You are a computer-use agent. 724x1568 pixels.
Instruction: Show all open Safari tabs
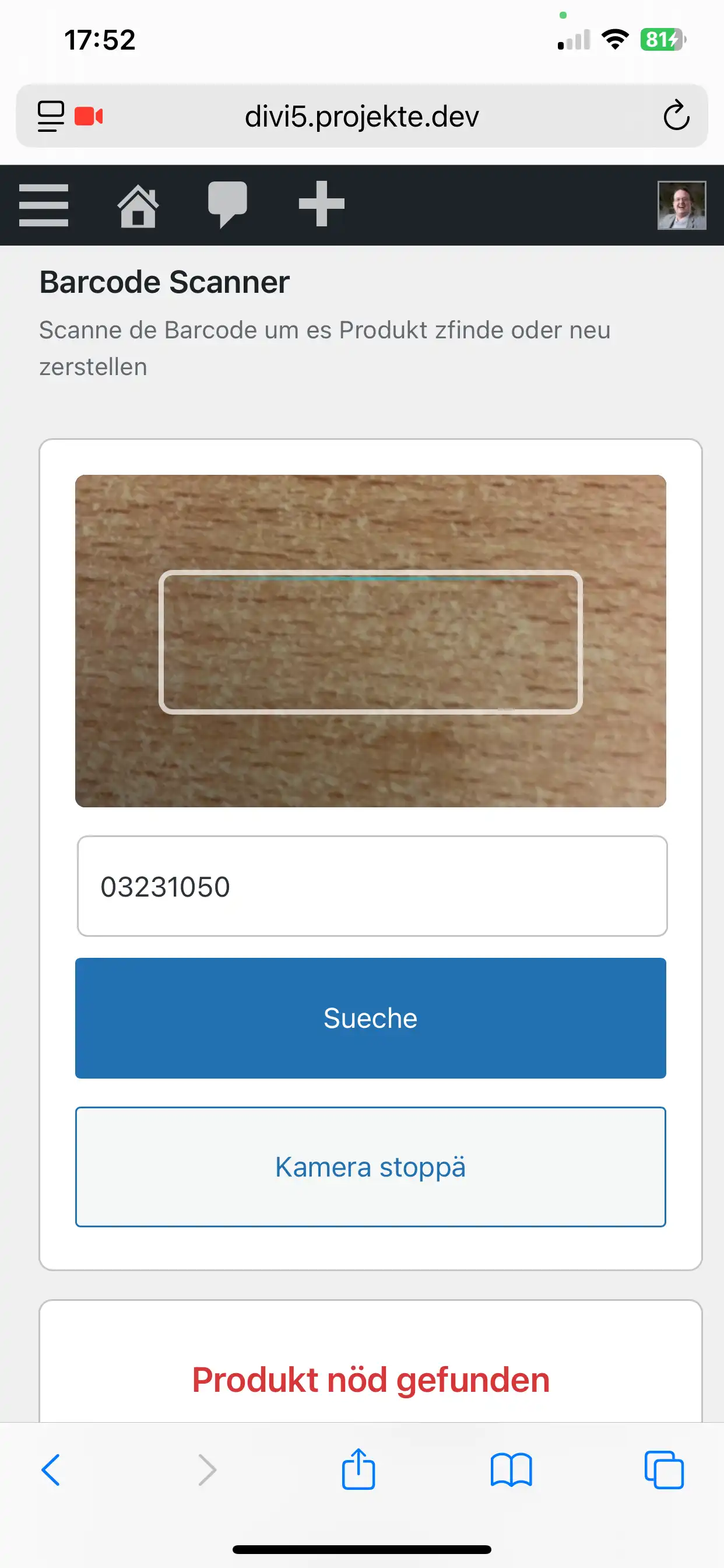coord(664,1470)
